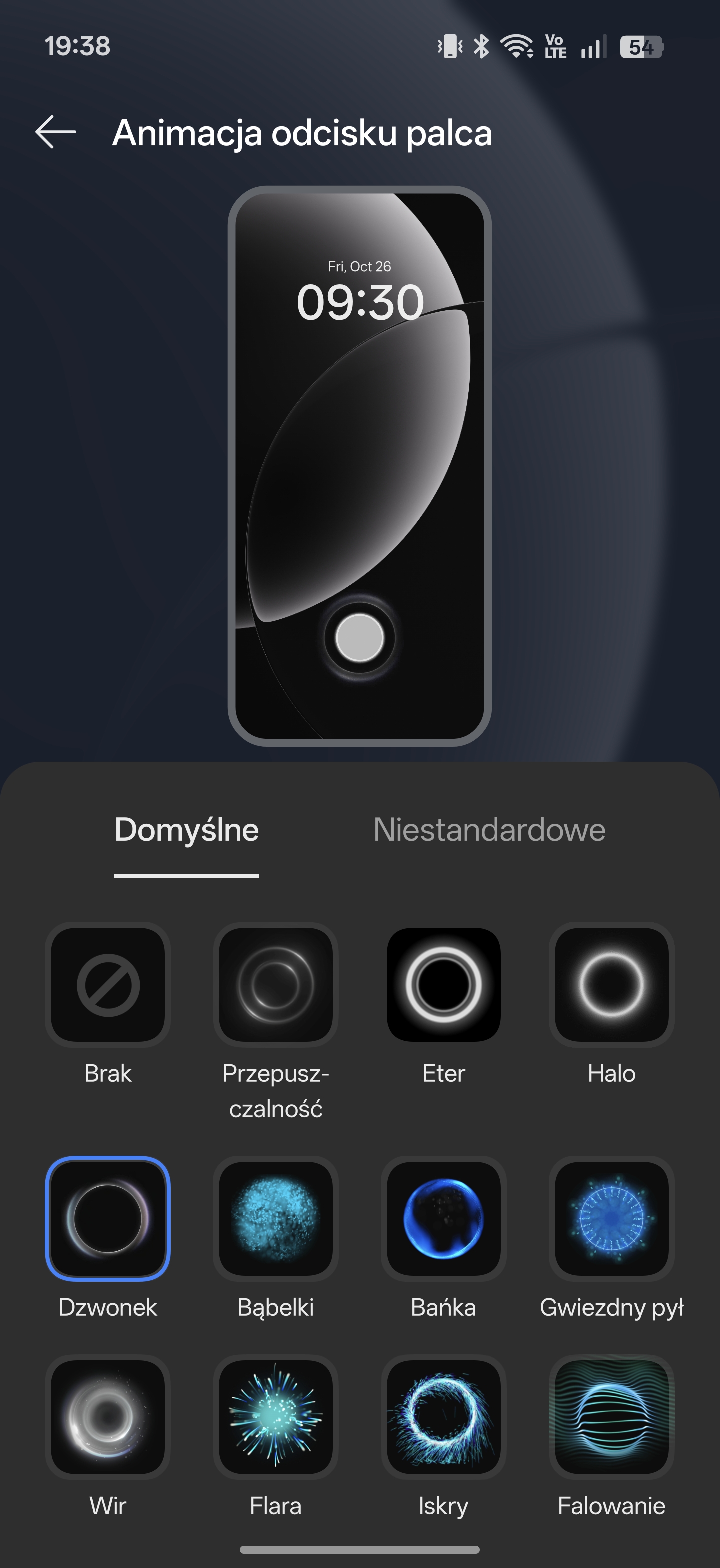Choose the Brak animation option
This screenshot has height=1568, width=720.
[x=107, y=985]
